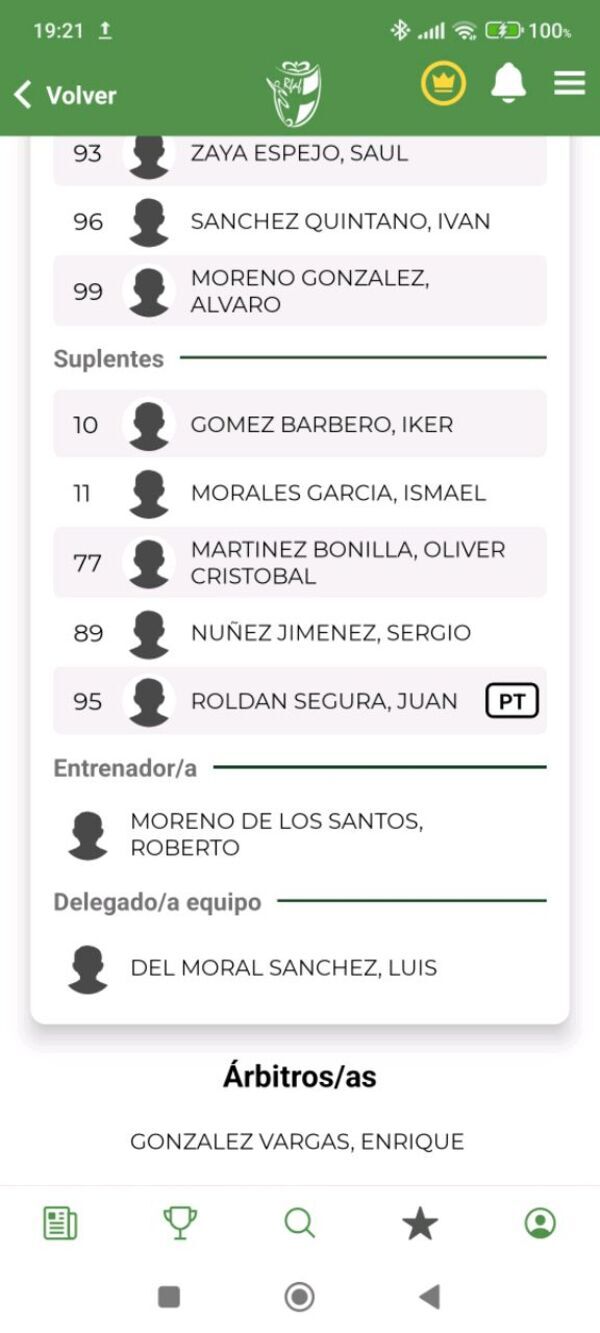Open substitute MORALES GARCIA, ISMAEL
This screenshot has height=1333, width=600.
[x=300, y=493]
